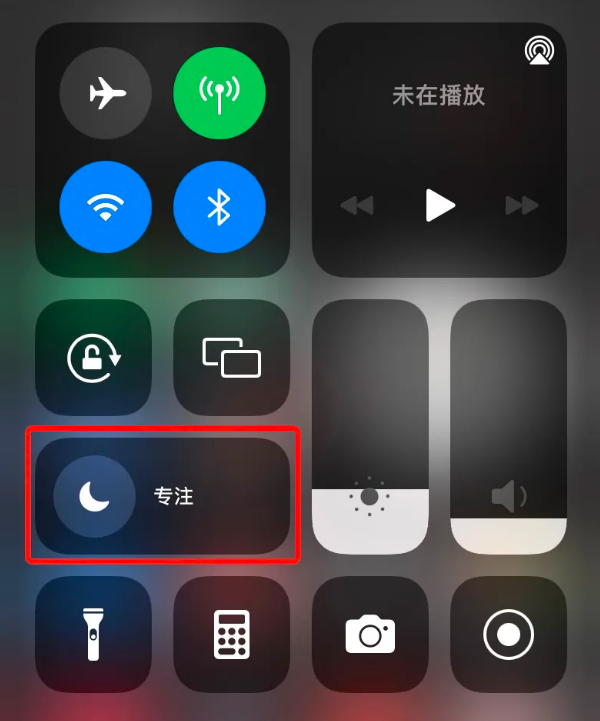Skip to the previous track
Image resolution: width=600 pixels, height=721 pixels.
[x=357, y=206]
